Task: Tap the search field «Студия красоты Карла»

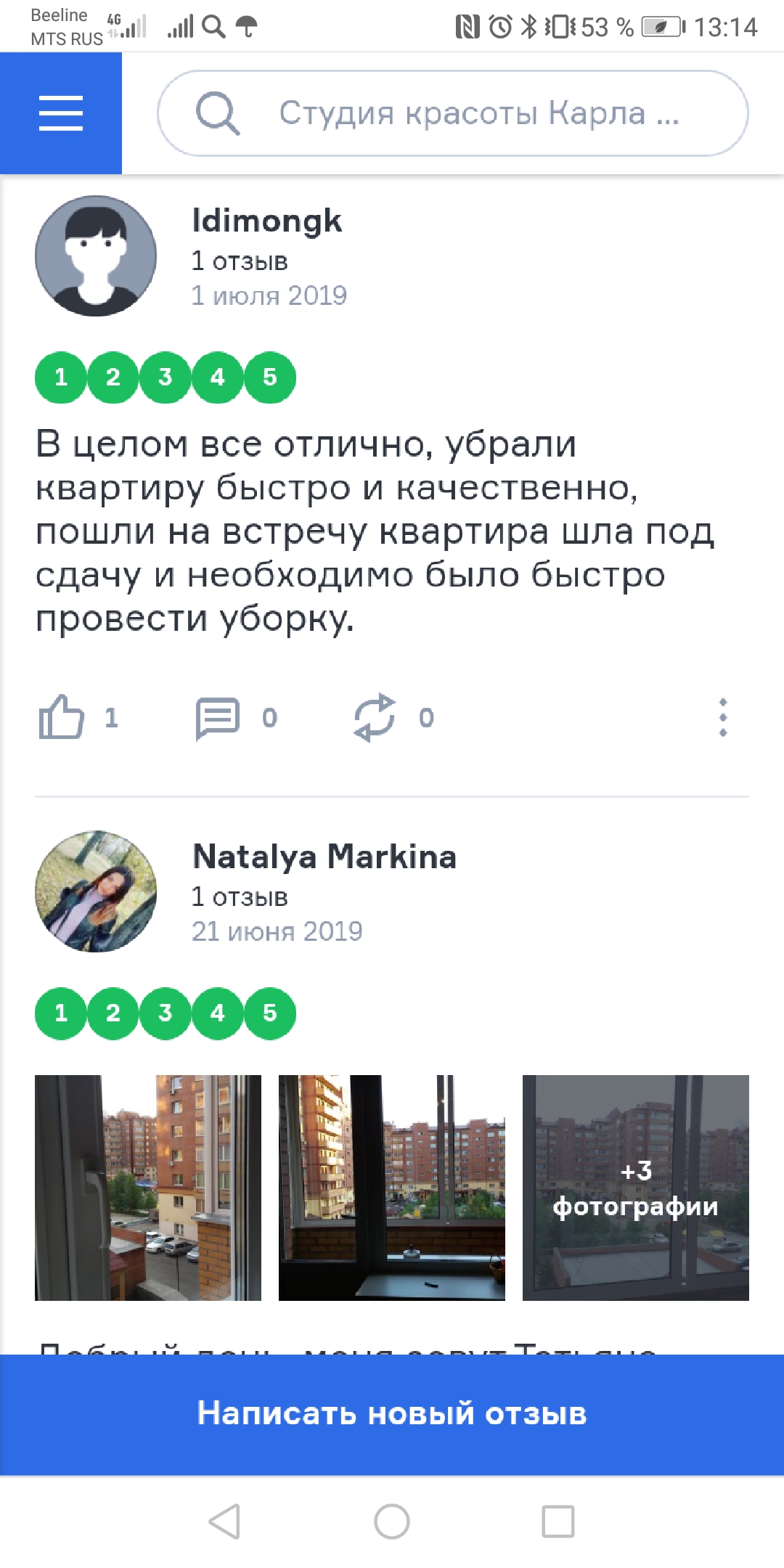Action: point(465,113)
